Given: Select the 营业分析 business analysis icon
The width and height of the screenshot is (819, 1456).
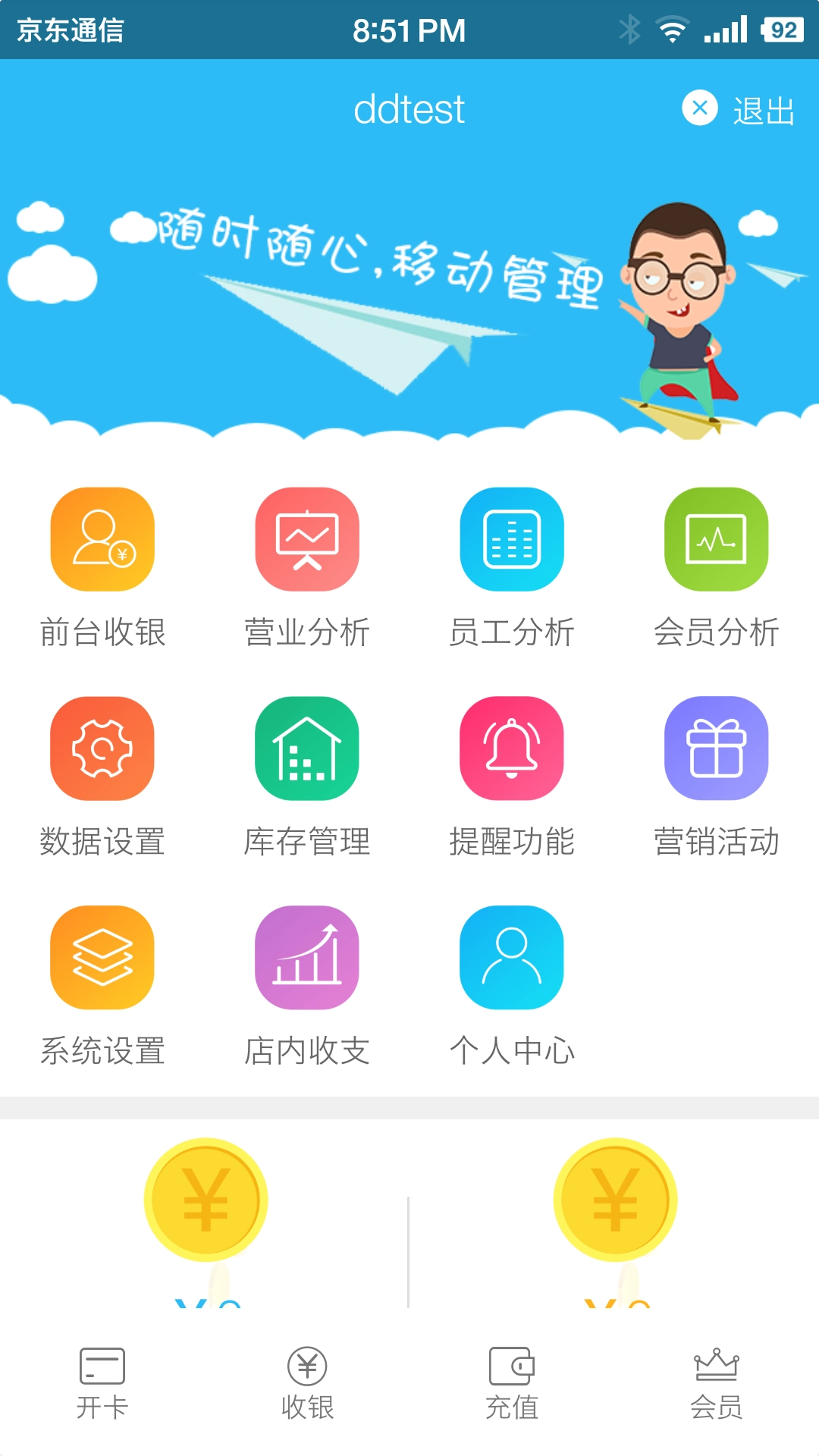Looking at the screenshot, I should [x=307, y=540].
